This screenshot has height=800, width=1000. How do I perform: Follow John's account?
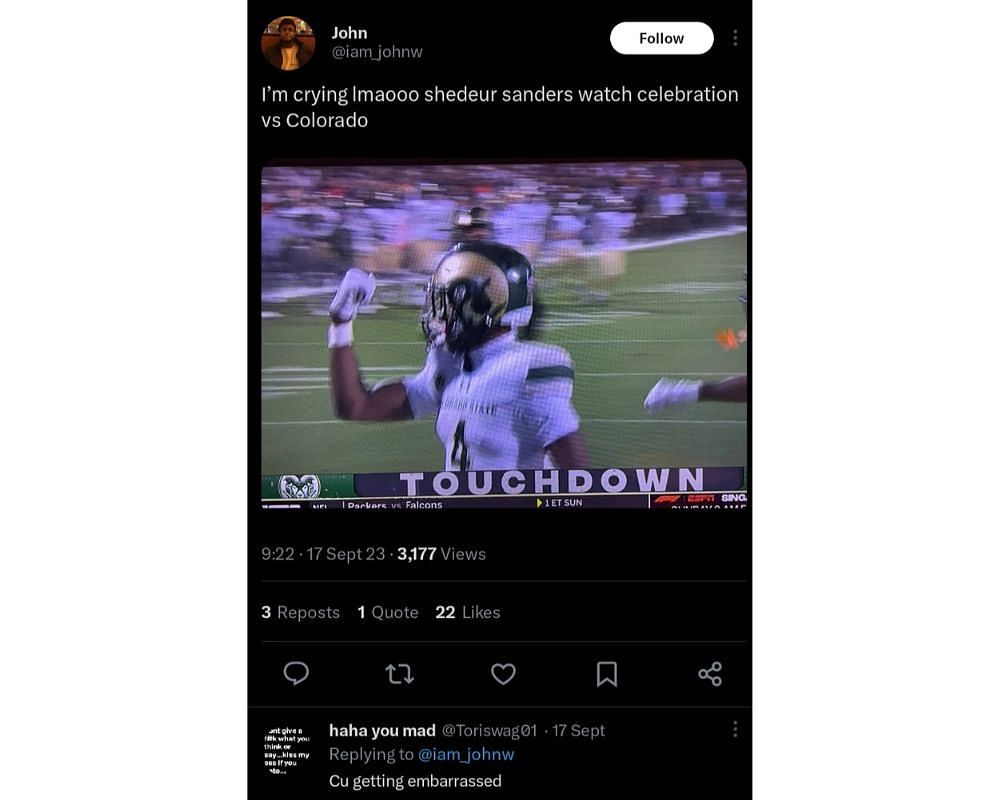click(661, 38)
